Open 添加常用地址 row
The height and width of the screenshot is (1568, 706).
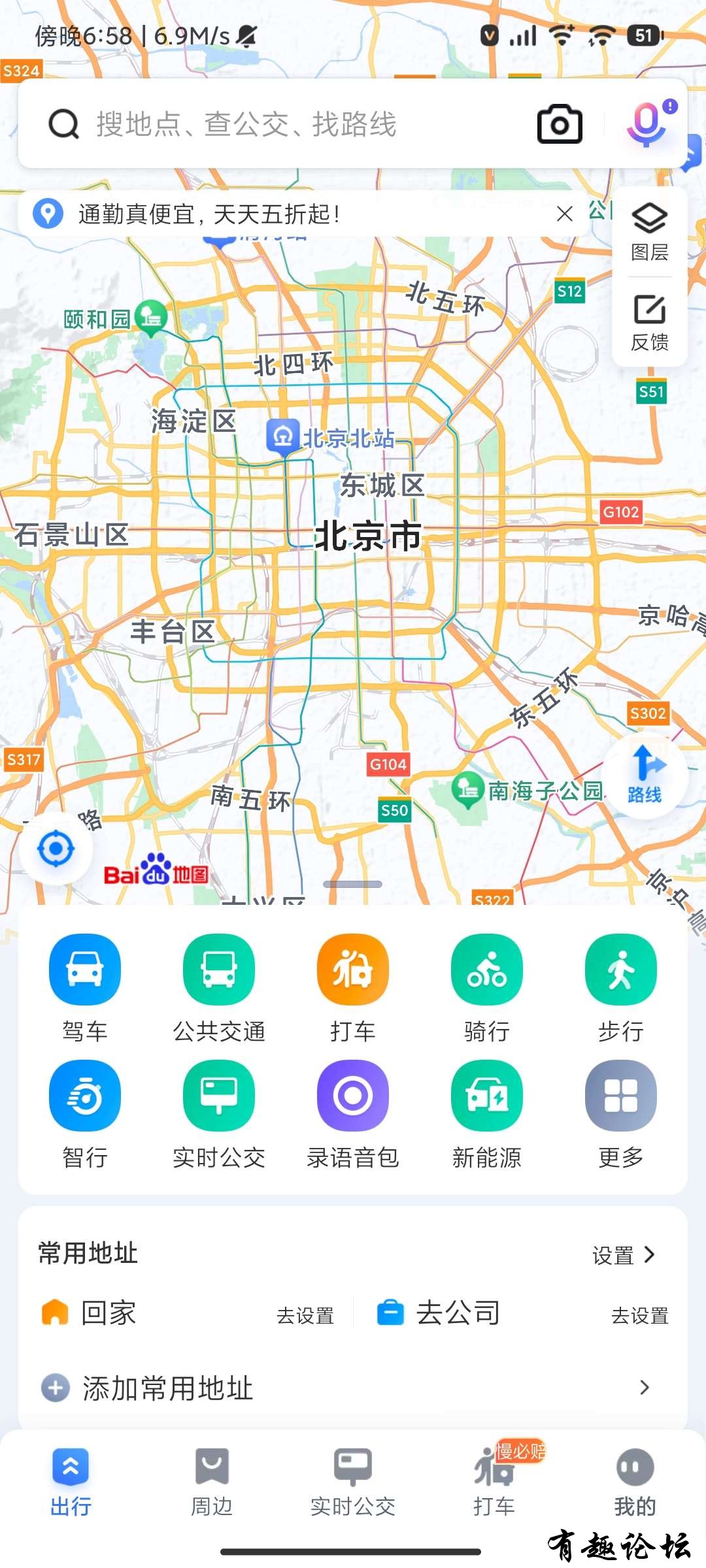[353, 1388]
